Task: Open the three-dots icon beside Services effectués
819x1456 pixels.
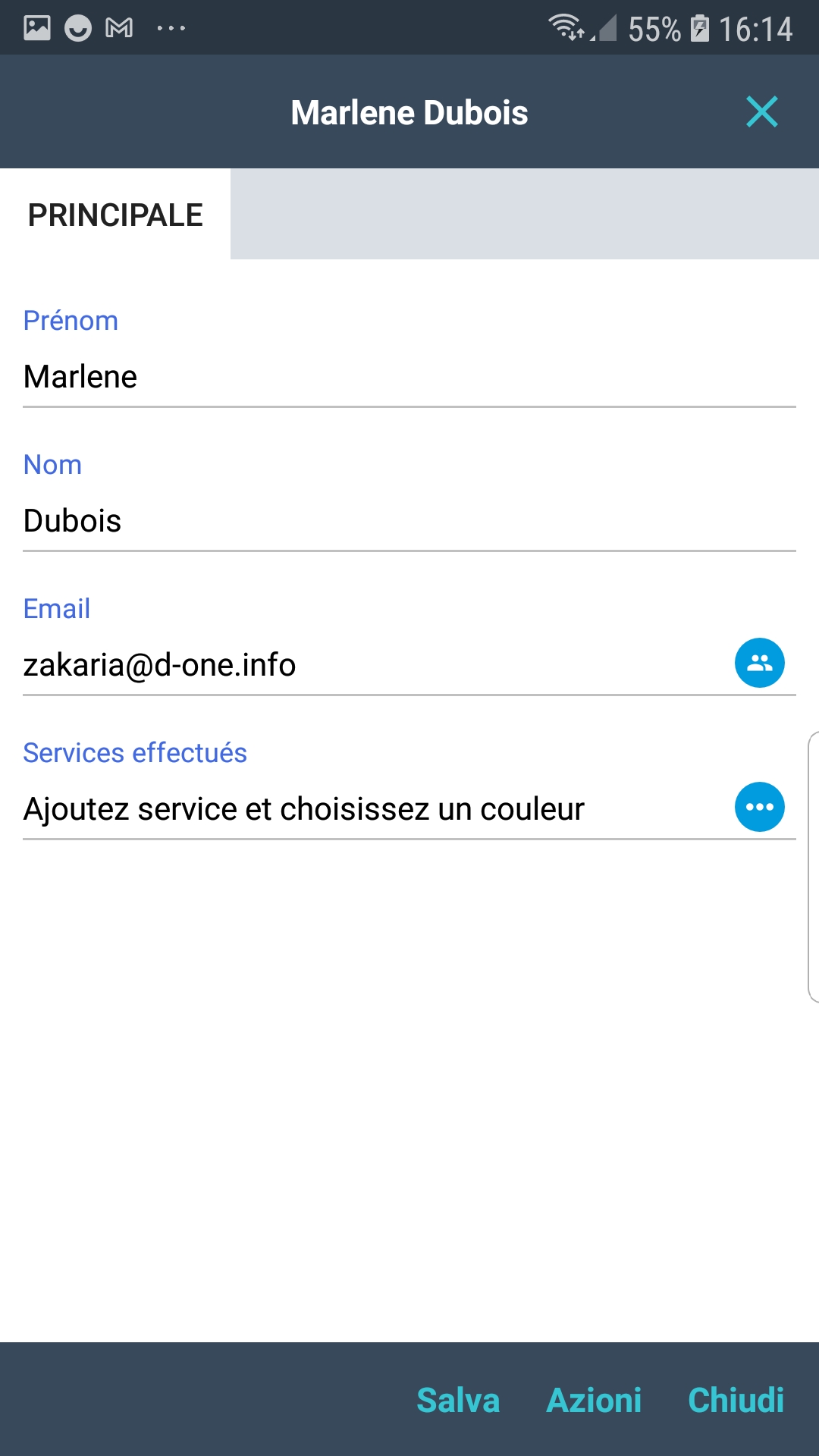Action: [x=759, y=807]
